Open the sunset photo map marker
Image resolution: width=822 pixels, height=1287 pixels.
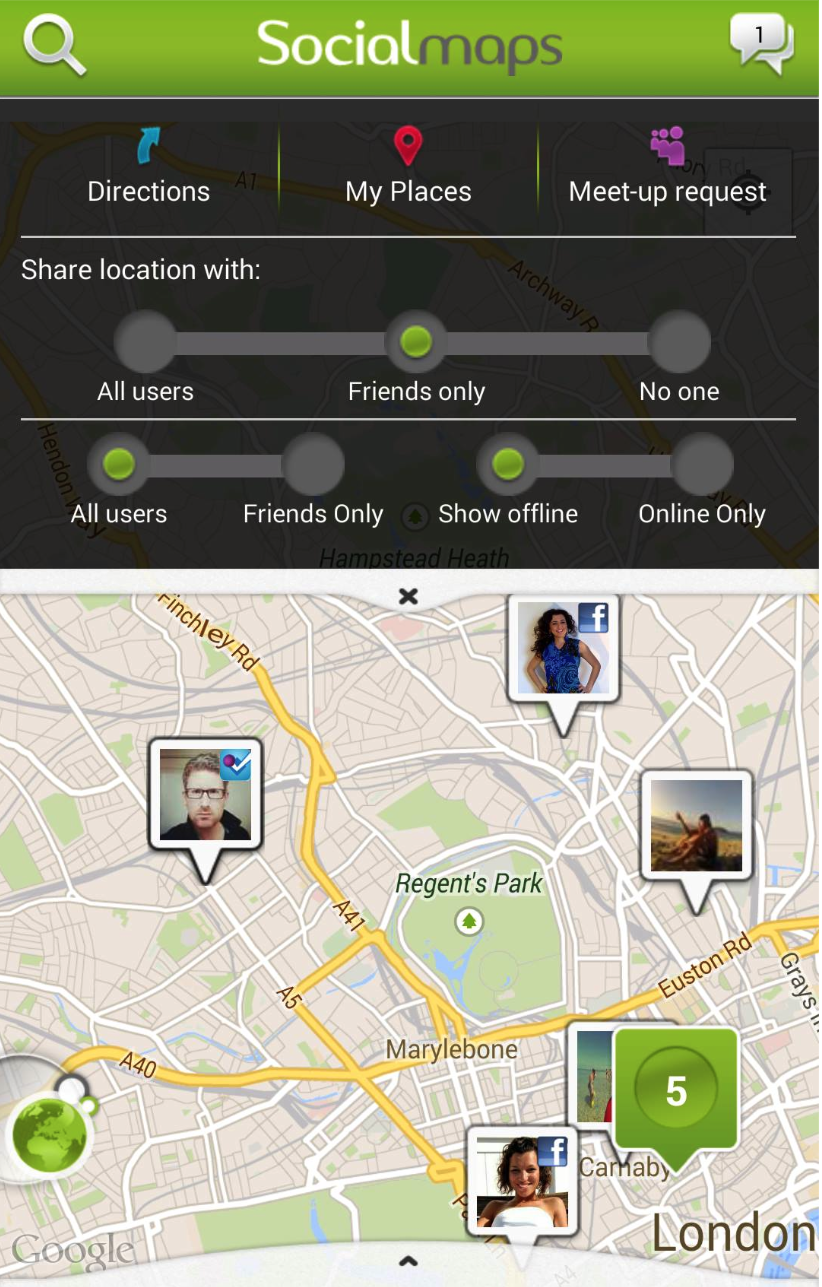coord(696,826)
